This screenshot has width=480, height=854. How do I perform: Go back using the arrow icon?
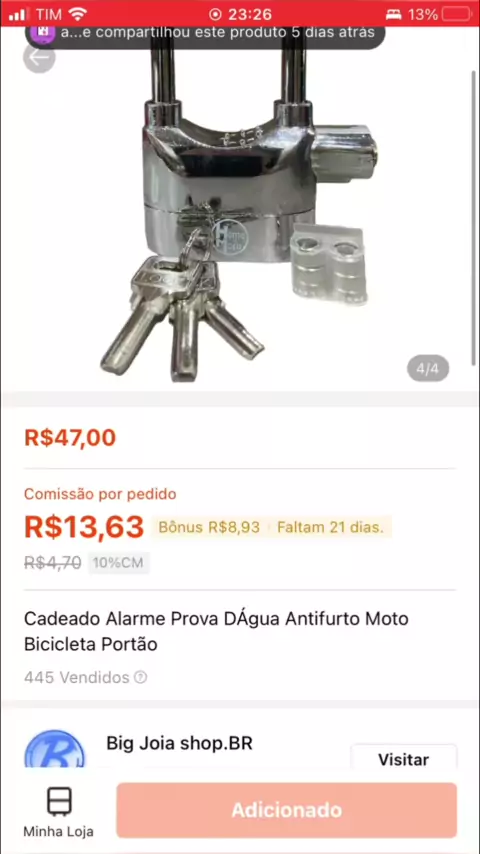39,57
